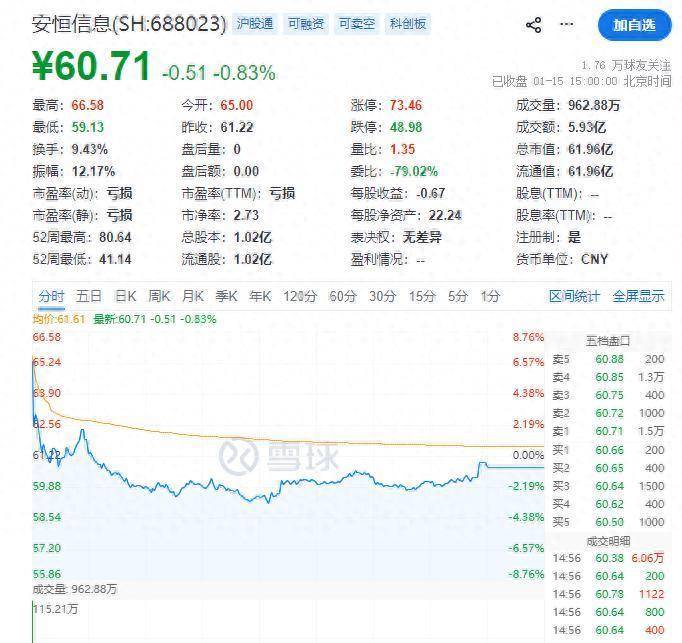
Task: Add this stock via 加自选 button
Action: (x=633, y=25)
